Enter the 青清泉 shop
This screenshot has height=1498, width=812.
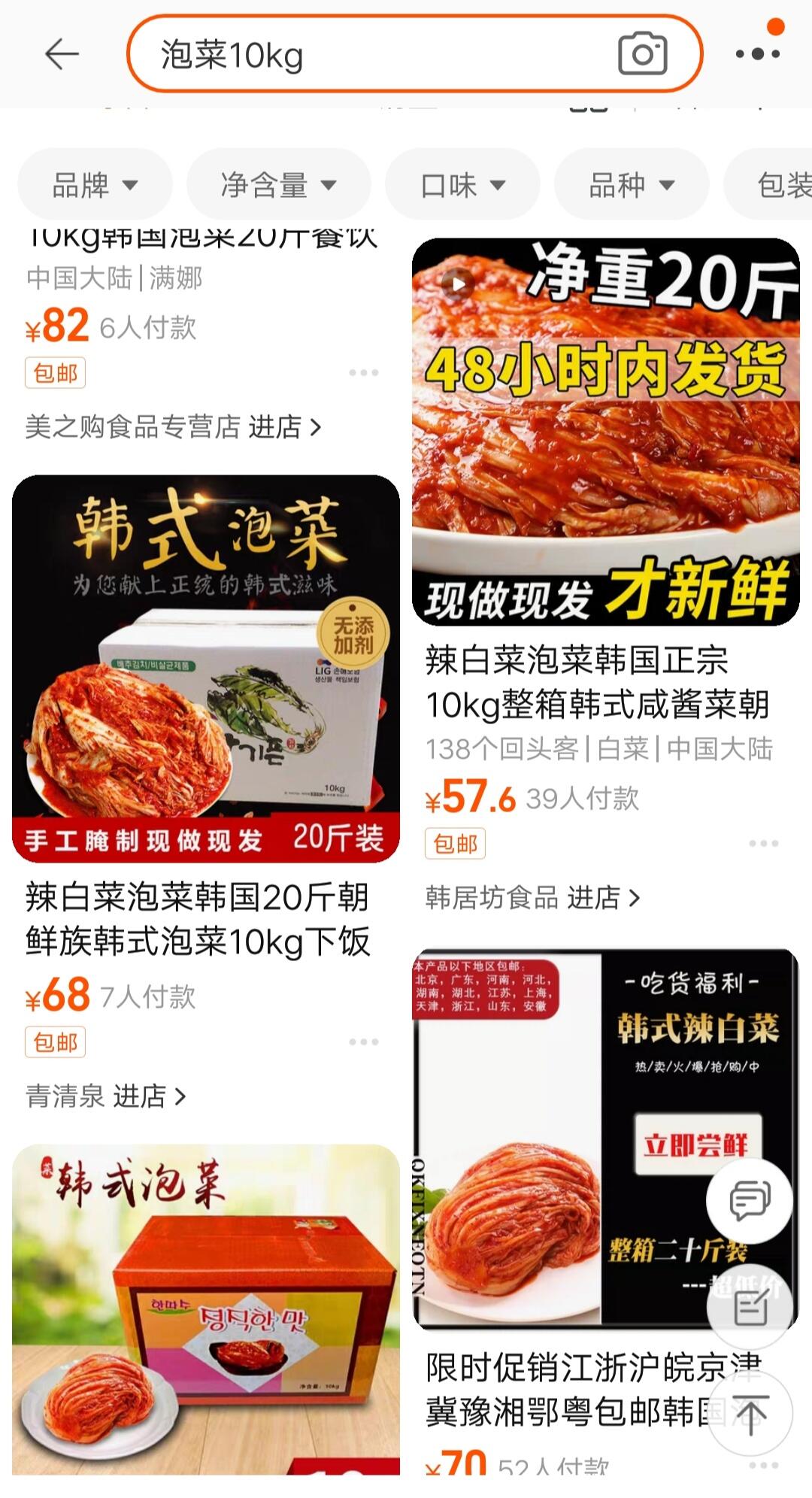pyautogui.click(x=105, y=1096)
